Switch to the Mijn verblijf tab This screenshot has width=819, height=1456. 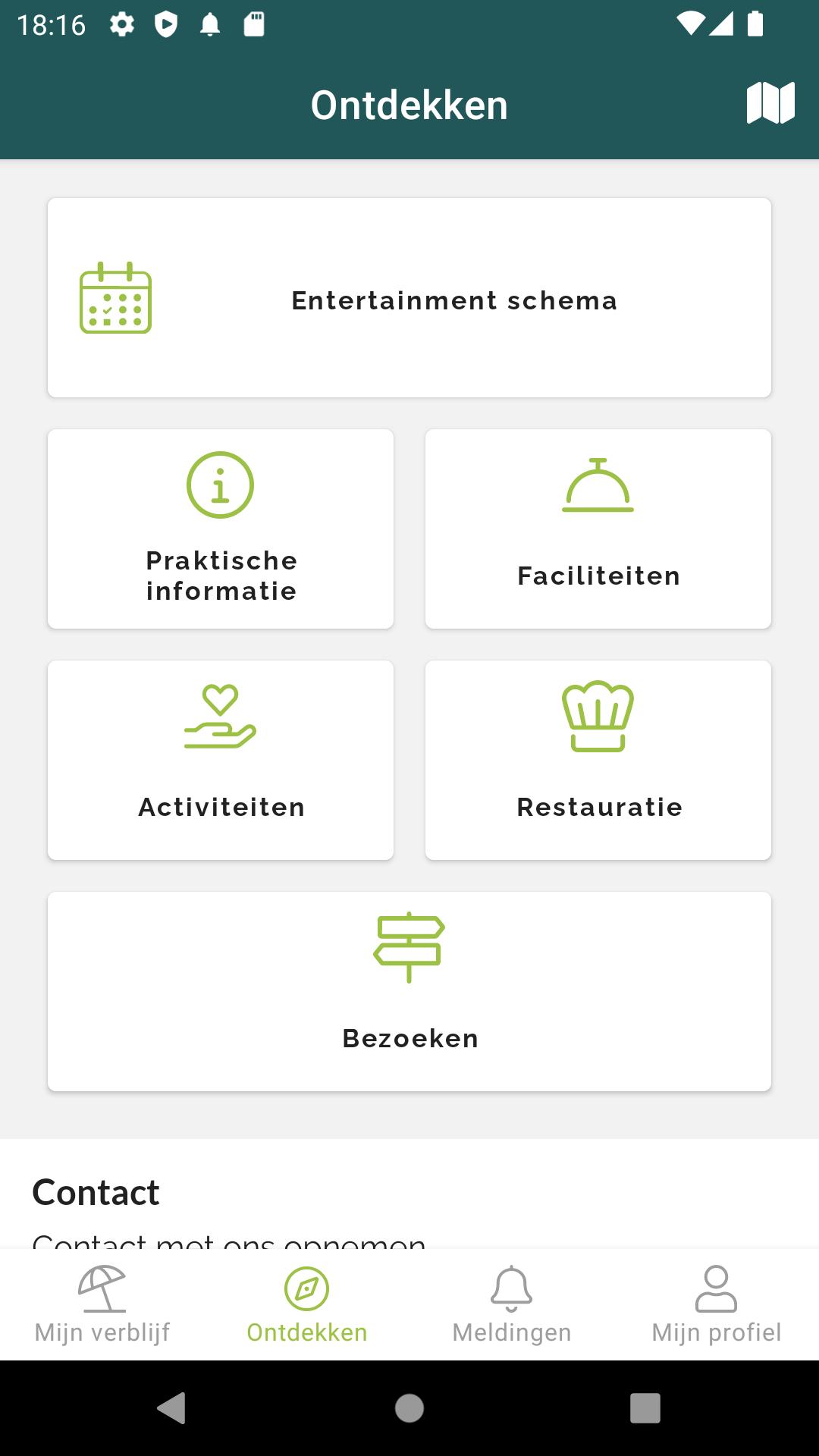pos(102,1304)
